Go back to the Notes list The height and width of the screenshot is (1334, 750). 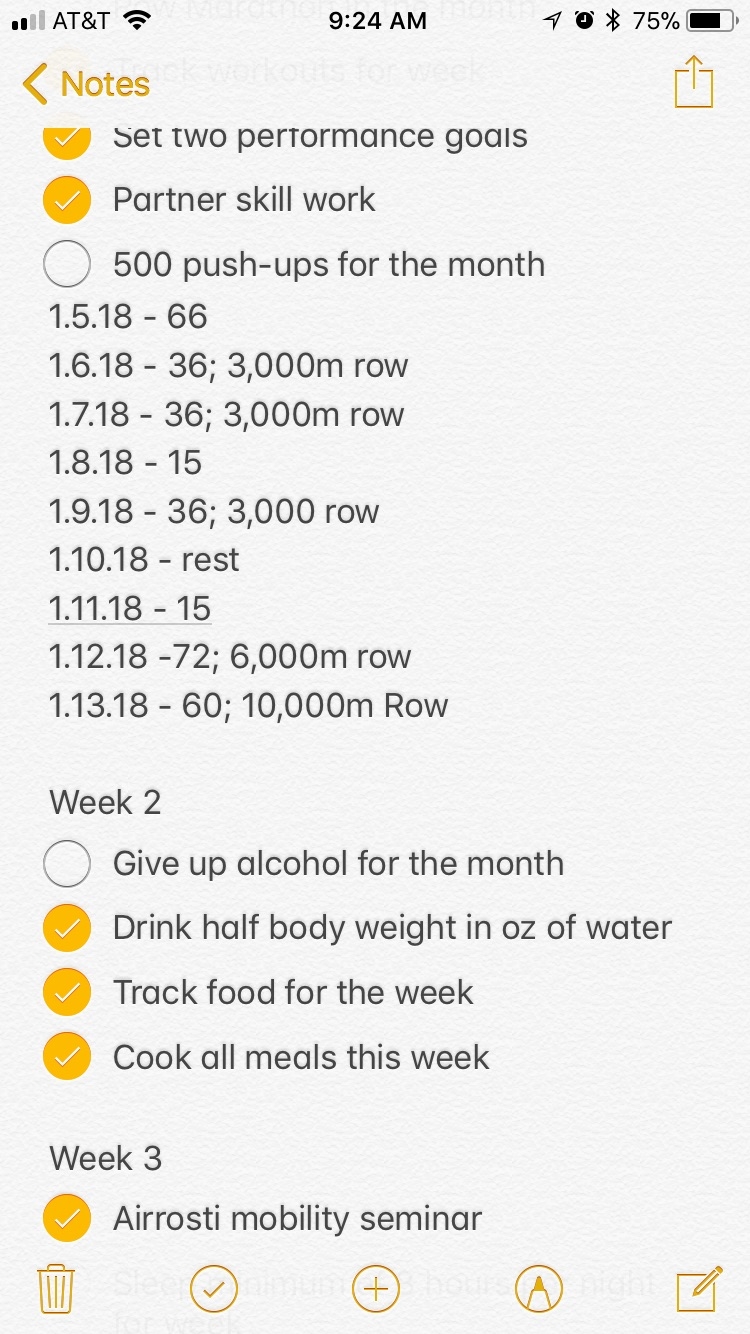[x=85, y=84]
